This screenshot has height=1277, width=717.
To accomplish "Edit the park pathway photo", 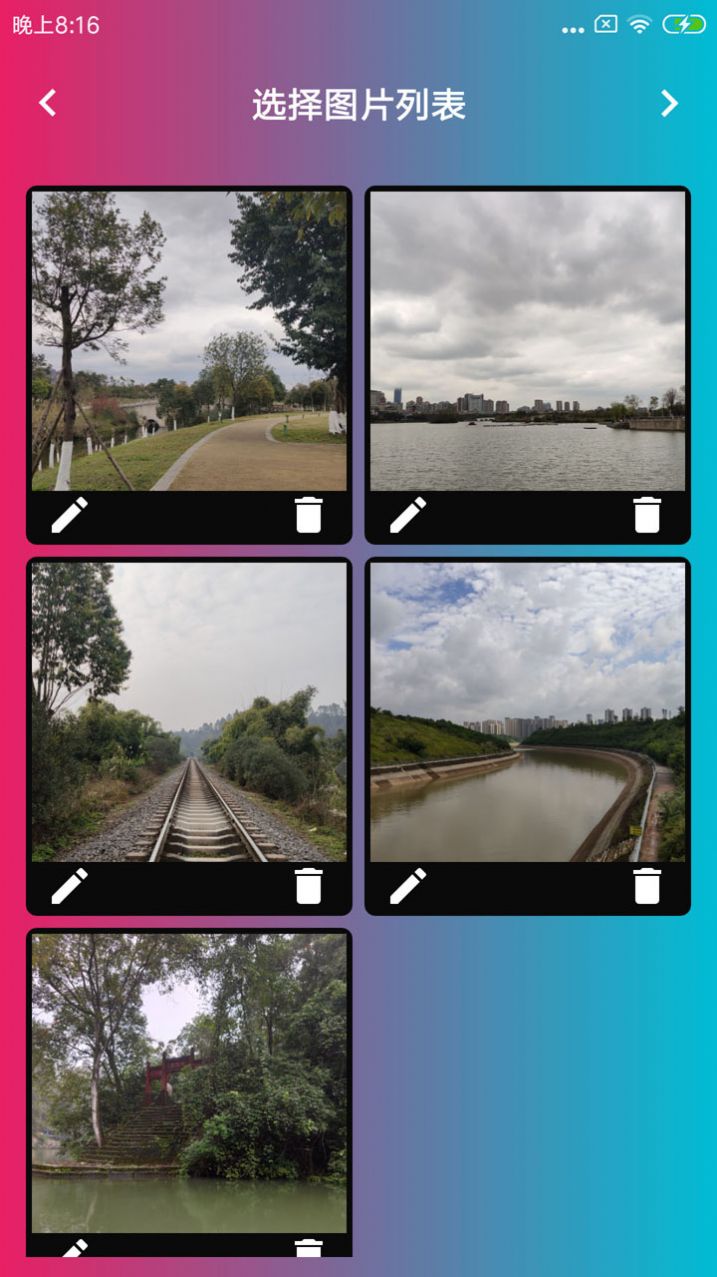I will [x=70, y=515].
